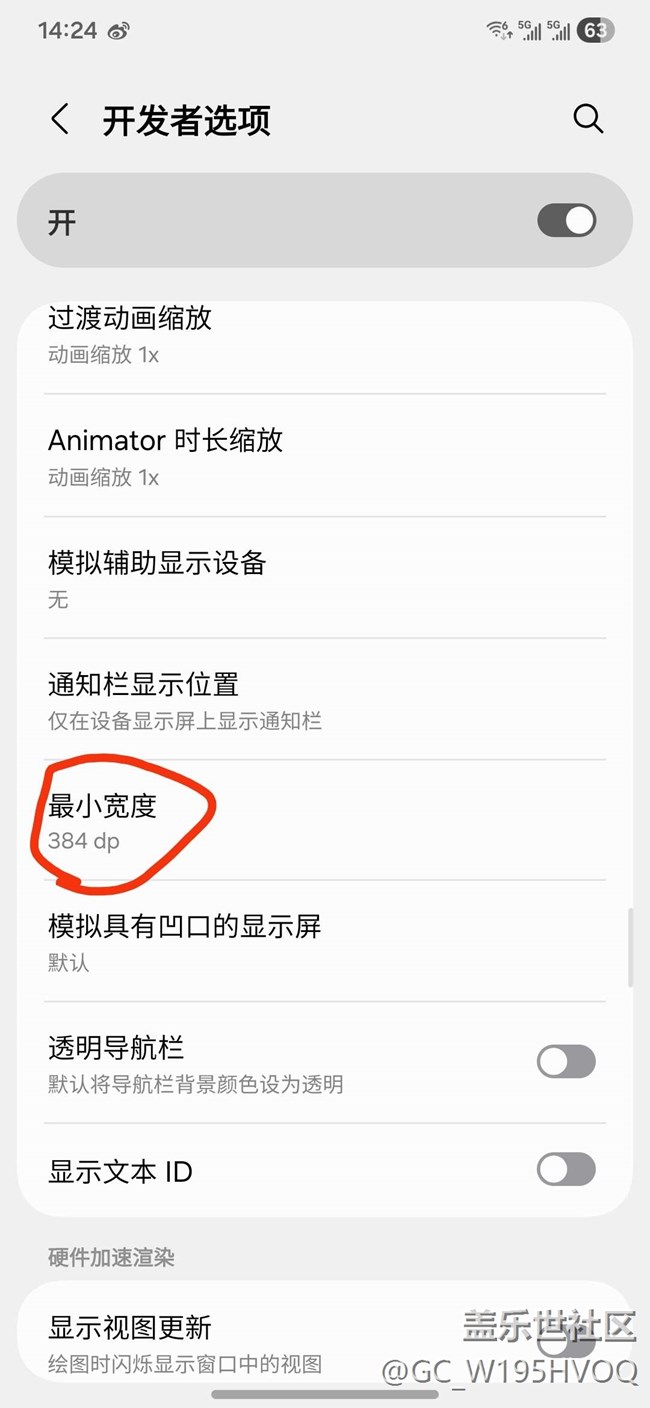Turn off the developer options master switch

pyautogui.click(x=566, y=221)
